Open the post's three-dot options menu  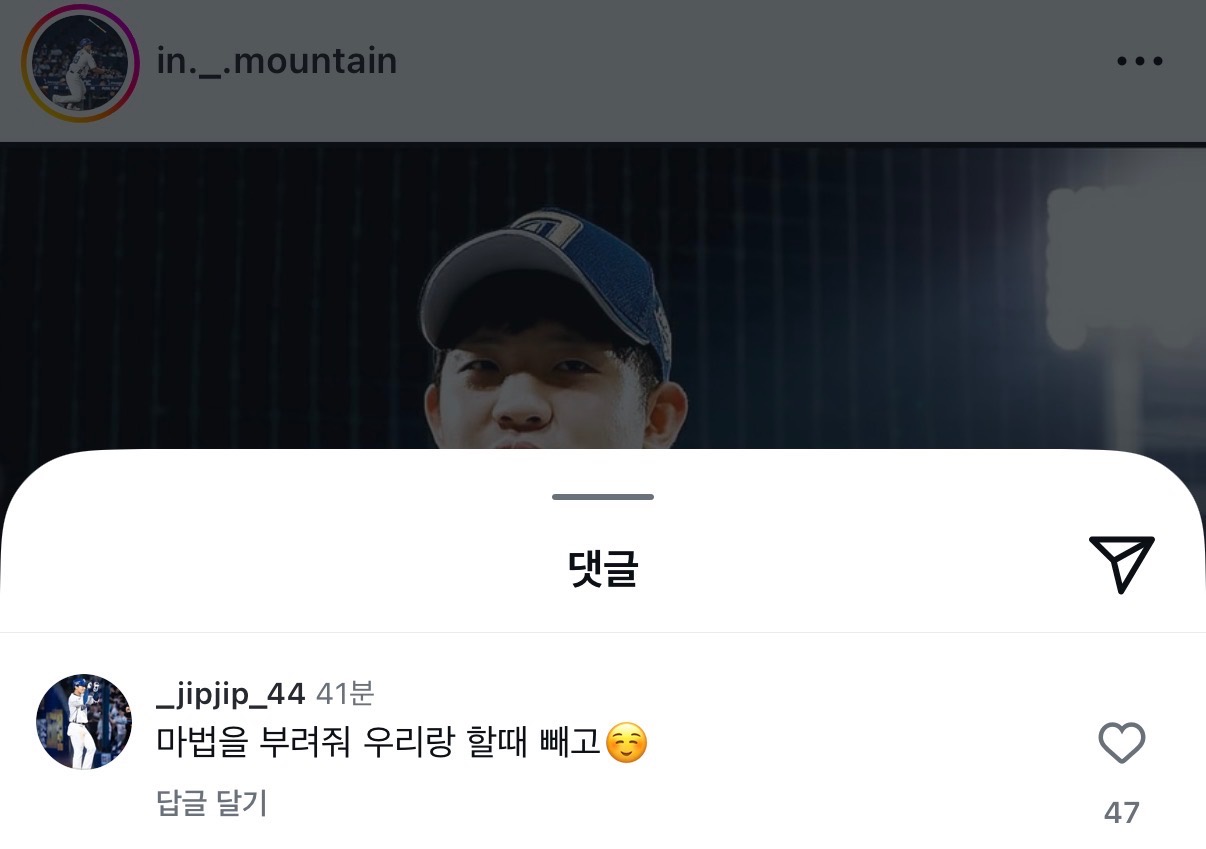point(1139,62)
